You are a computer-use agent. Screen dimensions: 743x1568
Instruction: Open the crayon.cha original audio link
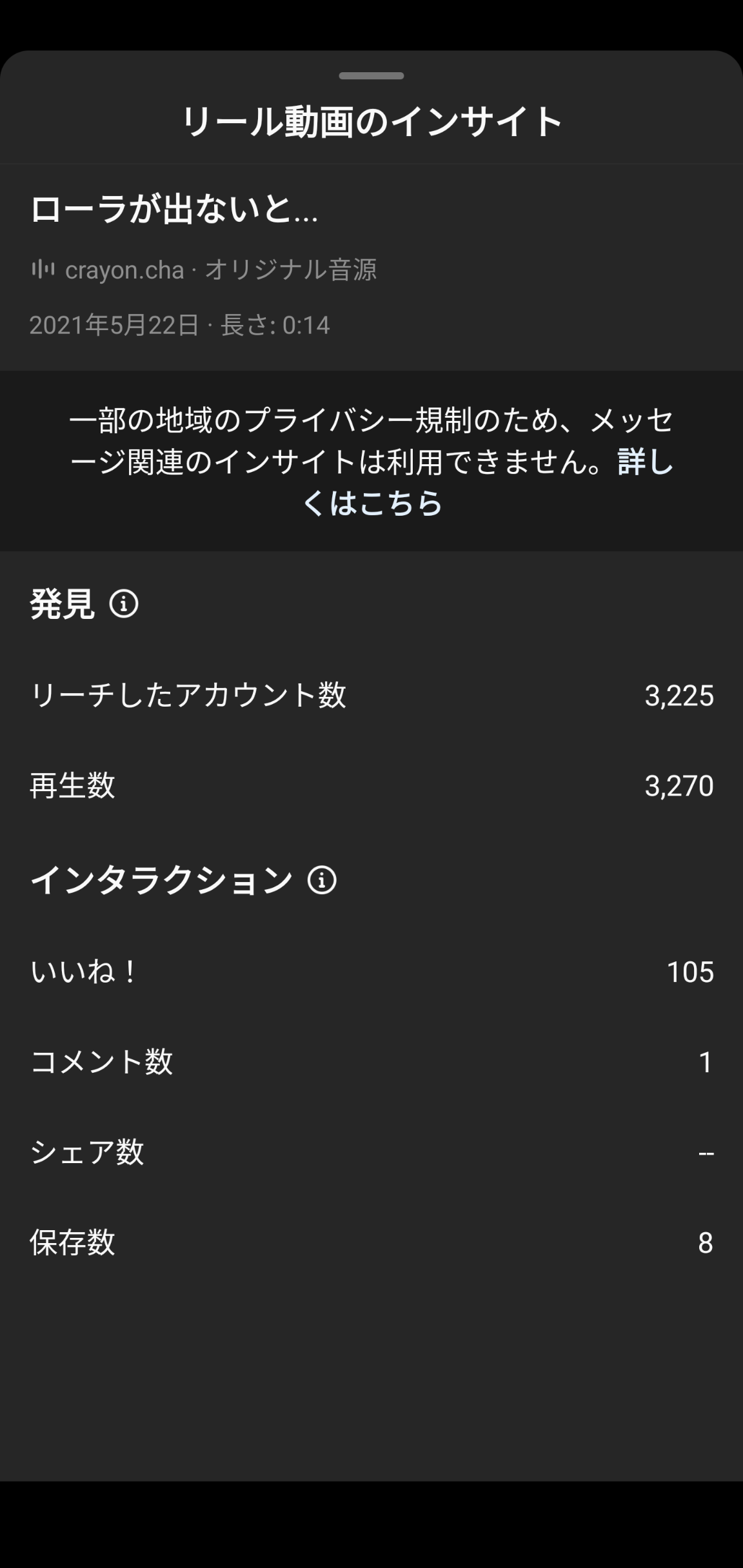coord(204,269)
